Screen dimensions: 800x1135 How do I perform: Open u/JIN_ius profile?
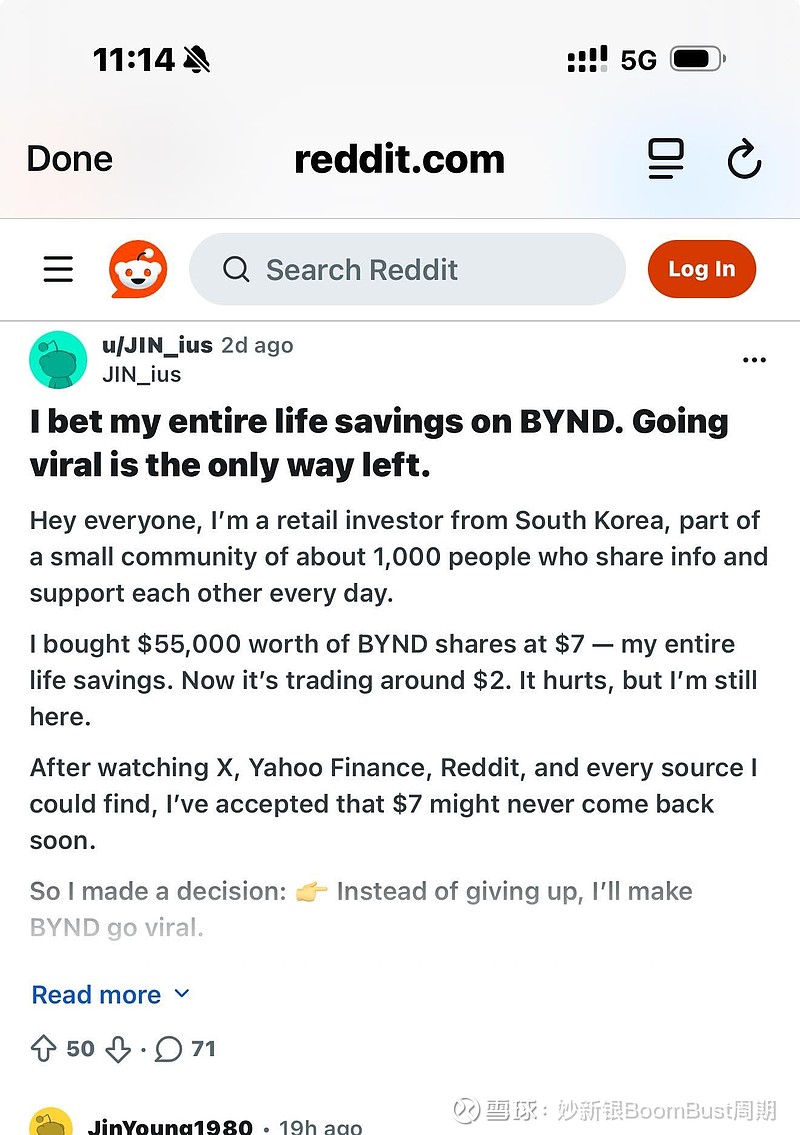coord(157,345)
